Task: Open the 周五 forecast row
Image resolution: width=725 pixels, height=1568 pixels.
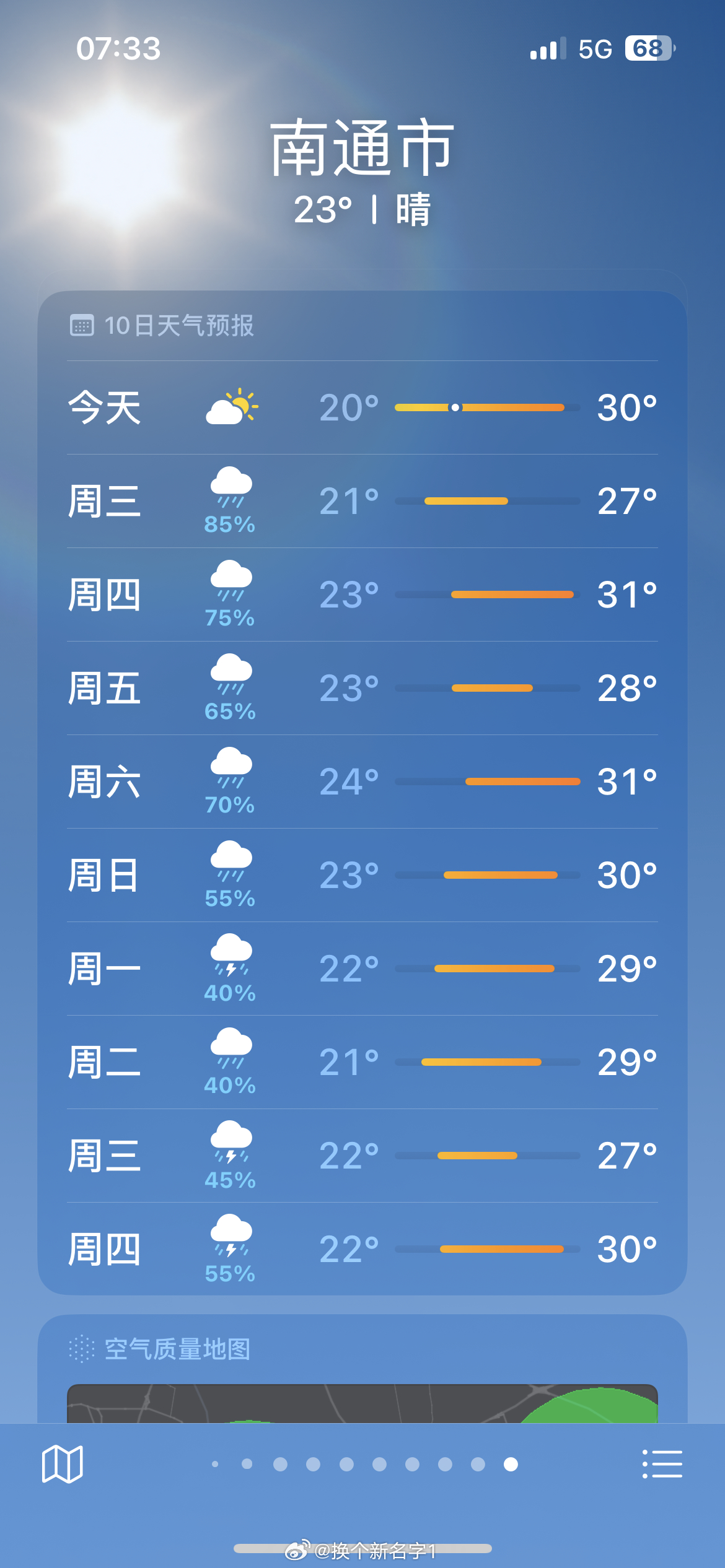Action: [x=362, y=688]
